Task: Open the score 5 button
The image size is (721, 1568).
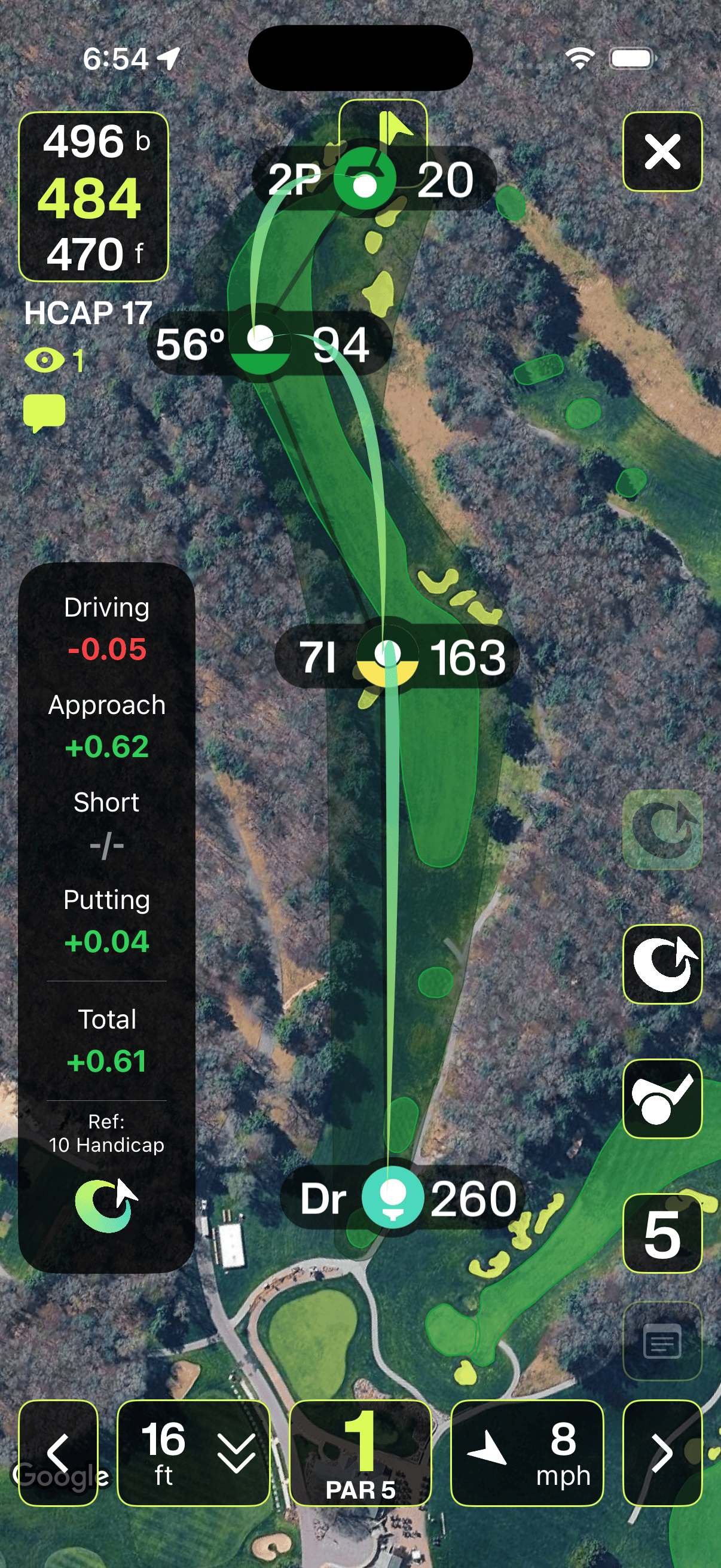Action: pyautogui.click(x=662, y=1233)
